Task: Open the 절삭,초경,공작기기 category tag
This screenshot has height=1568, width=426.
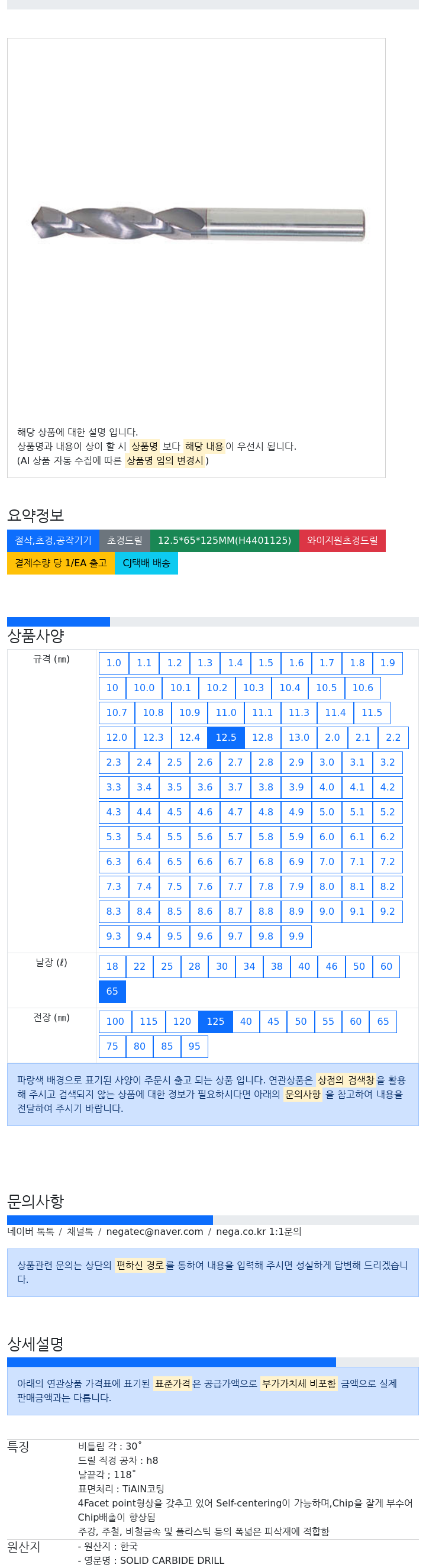Action: click(53, 541)
